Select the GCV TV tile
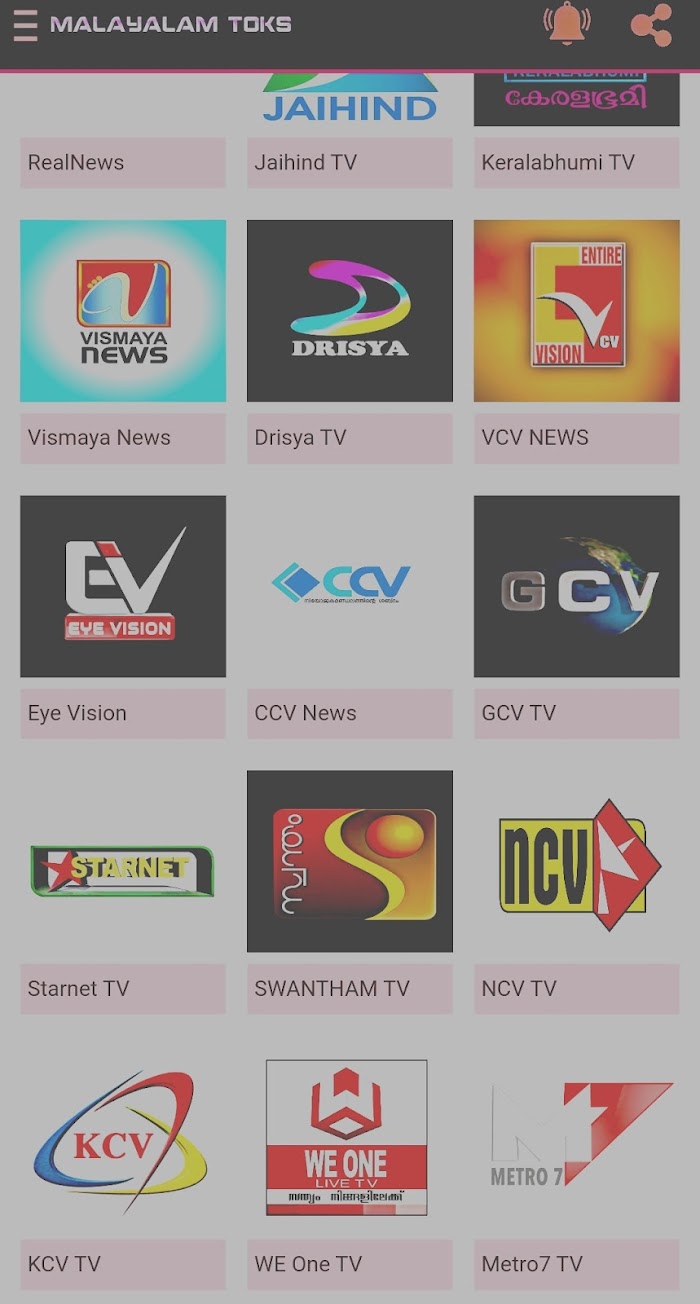The image size is (700, 1304). [x=576, y=617]
